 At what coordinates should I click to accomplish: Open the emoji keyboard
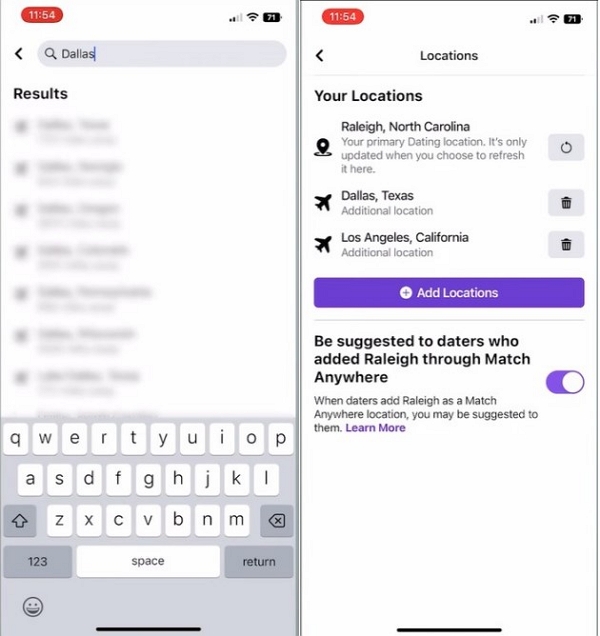[x=33, y=606]
